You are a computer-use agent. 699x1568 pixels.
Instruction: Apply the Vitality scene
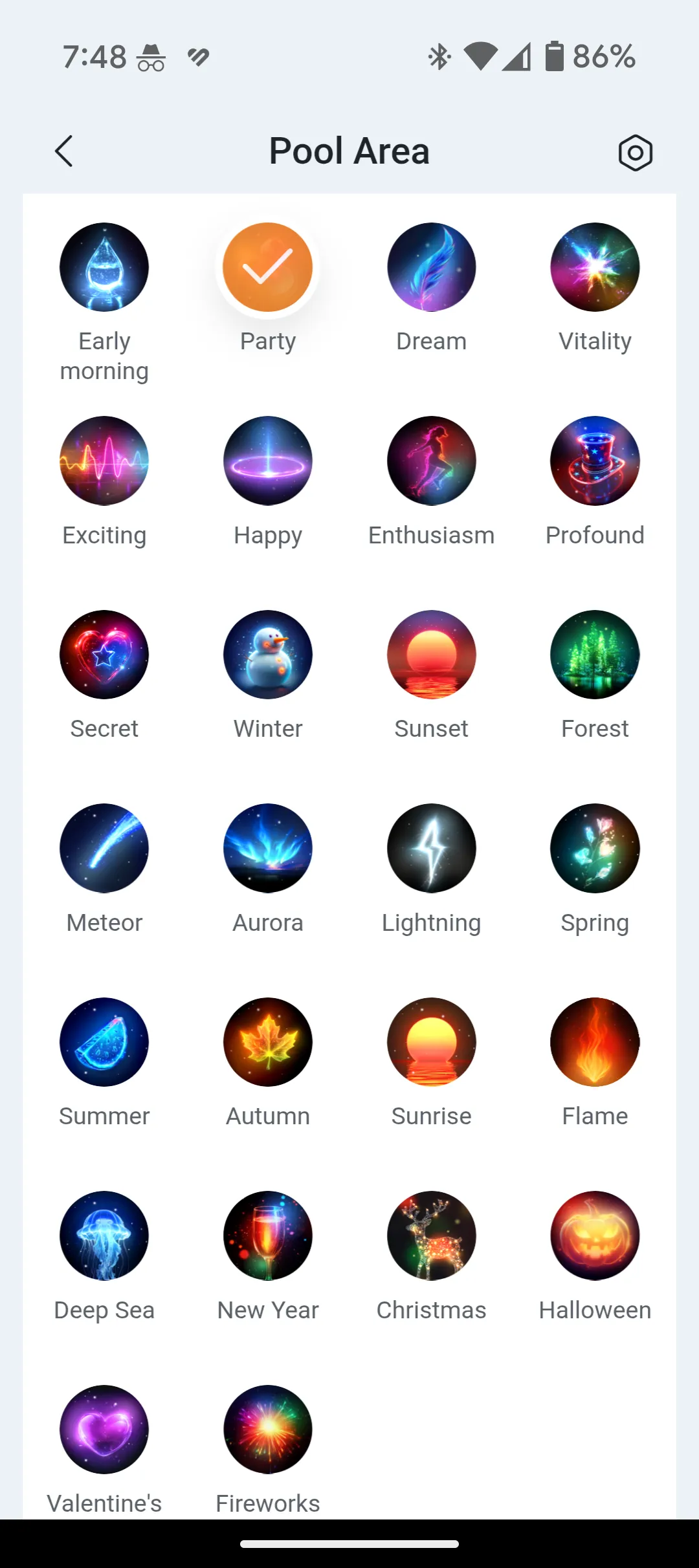pyautogui.click(x=595, y=267)
